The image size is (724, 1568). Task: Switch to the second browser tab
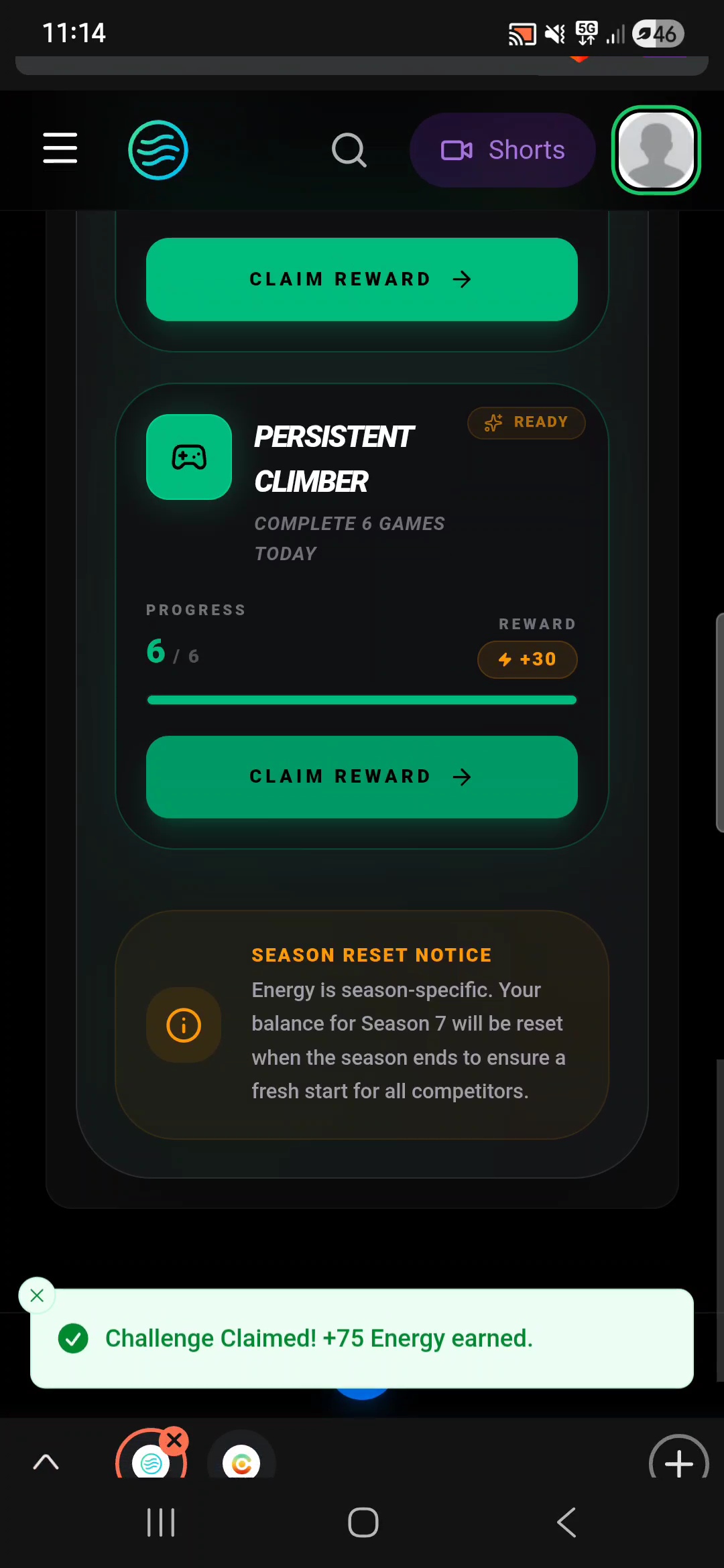[x=241, y=1463]
